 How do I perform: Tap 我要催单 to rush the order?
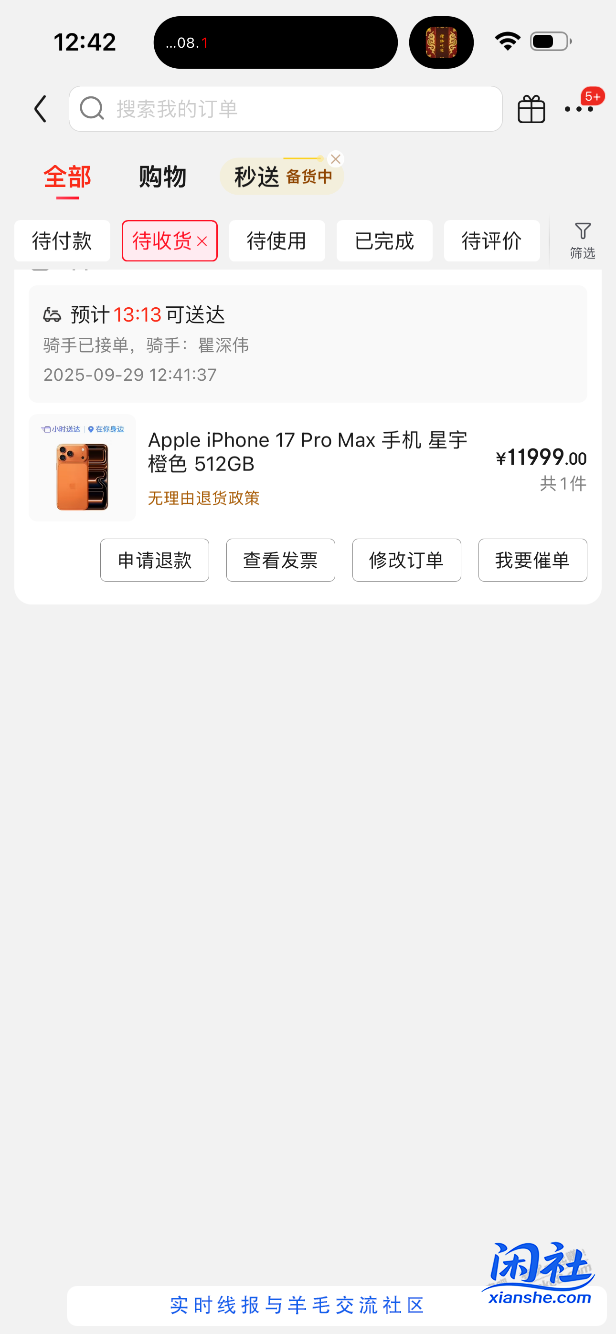532,560
